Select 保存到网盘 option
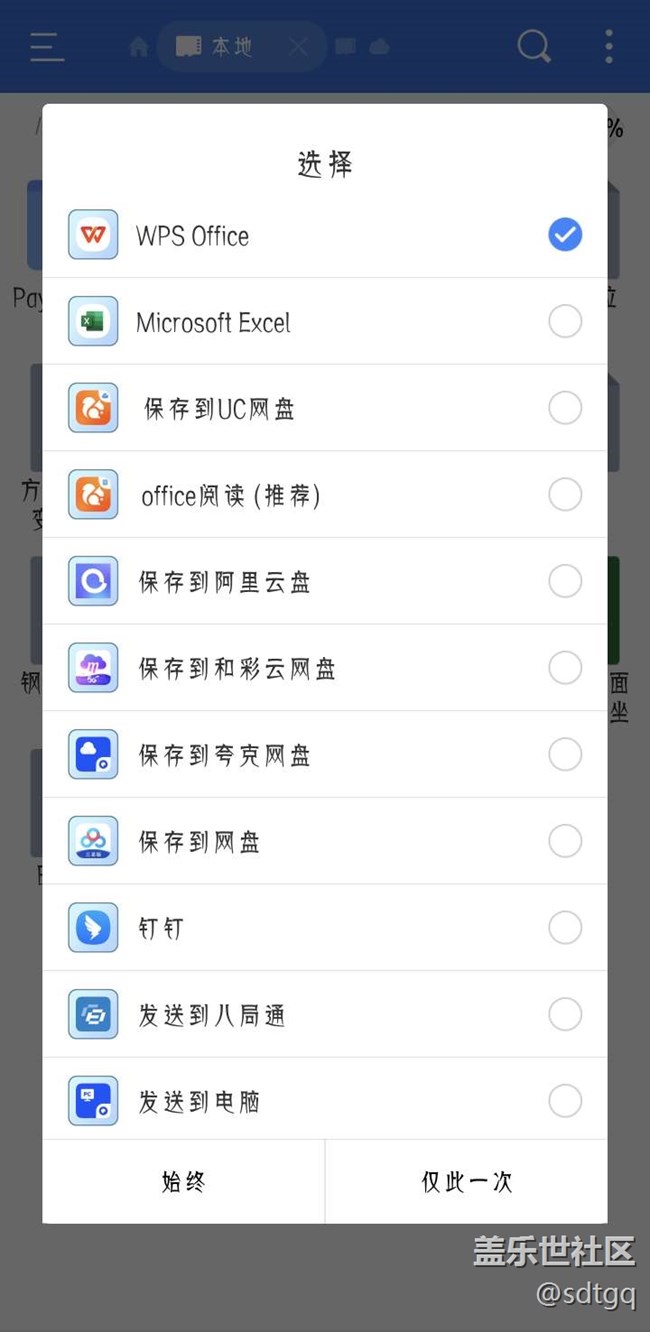650x1332 pixels. tap(325, 841)
